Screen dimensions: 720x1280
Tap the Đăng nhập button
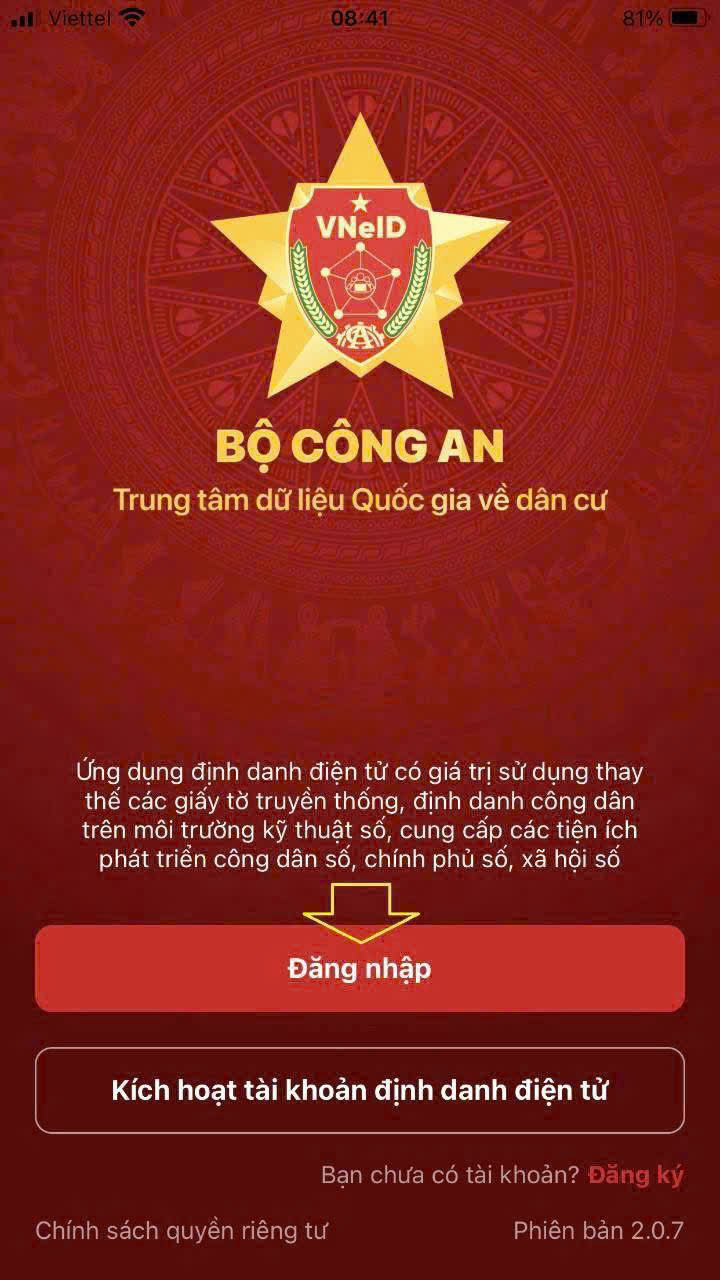point(360,969)
